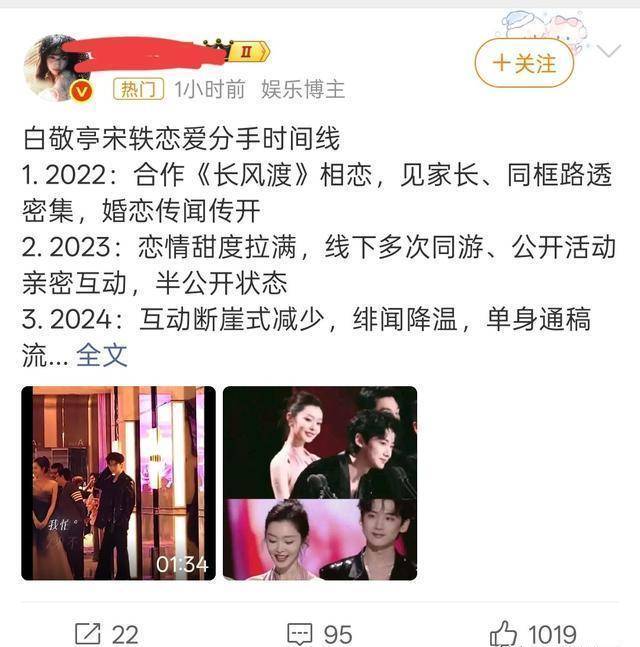This screenshot has width=640, height=647.
Task: Open the poster's profile avatar
Action: click(x=58, y=68)
